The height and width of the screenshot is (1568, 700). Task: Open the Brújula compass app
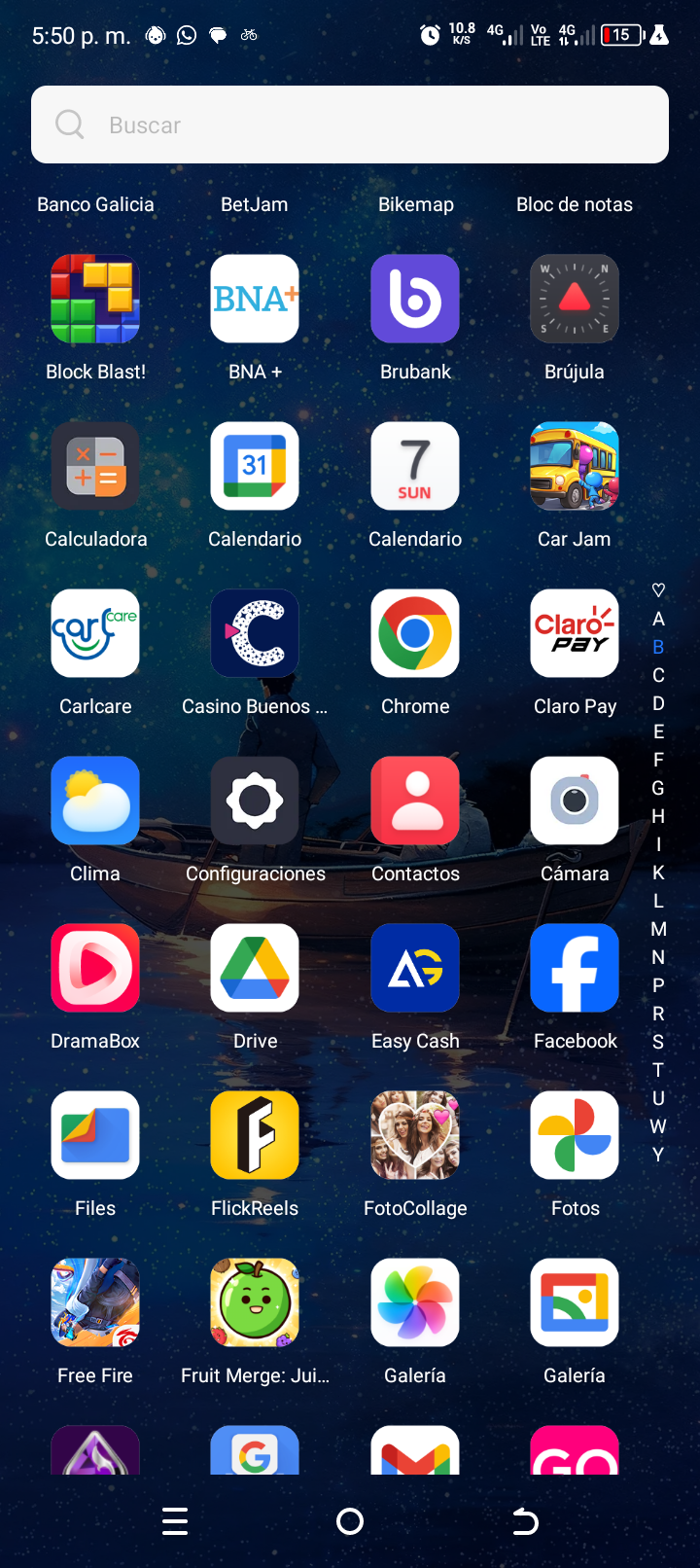[575, 299]
